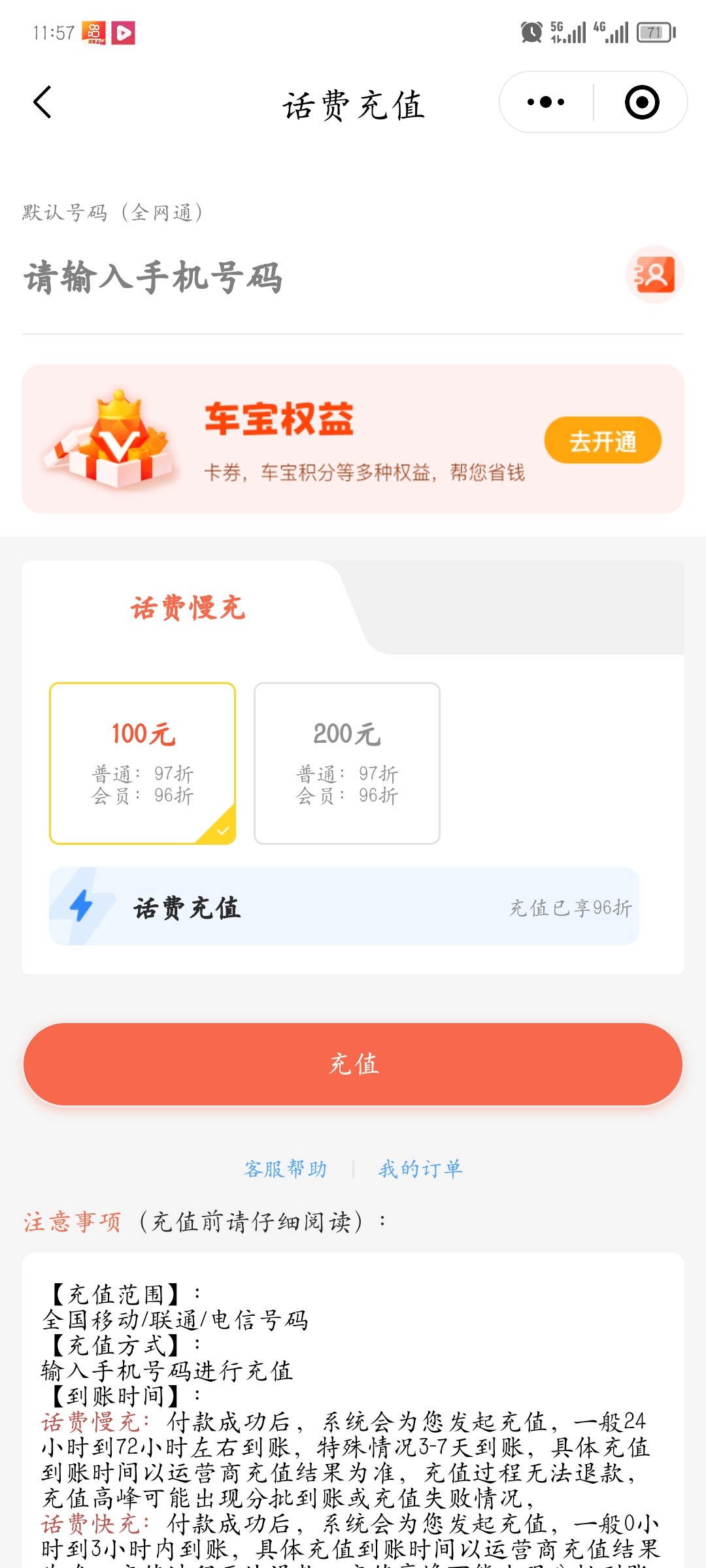View 我的订单
This screenshot has width=706, height=1568.
420,1168
